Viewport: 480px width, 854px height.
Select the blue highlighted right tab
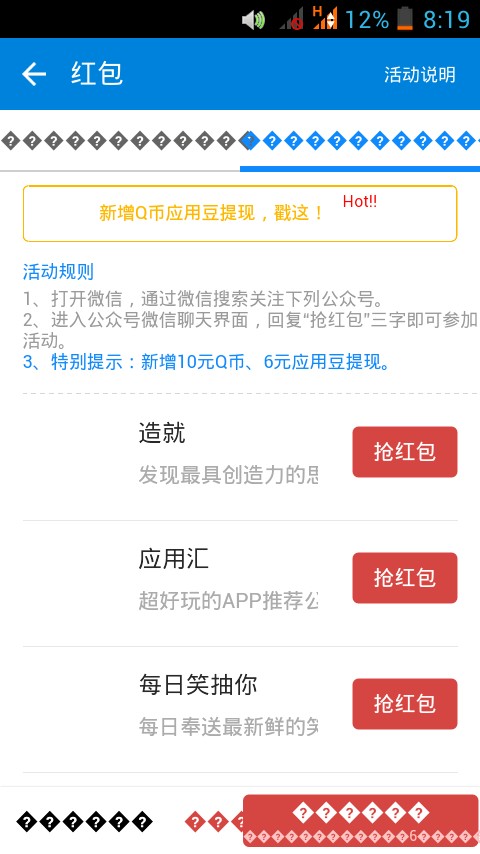tap(360, 141)
